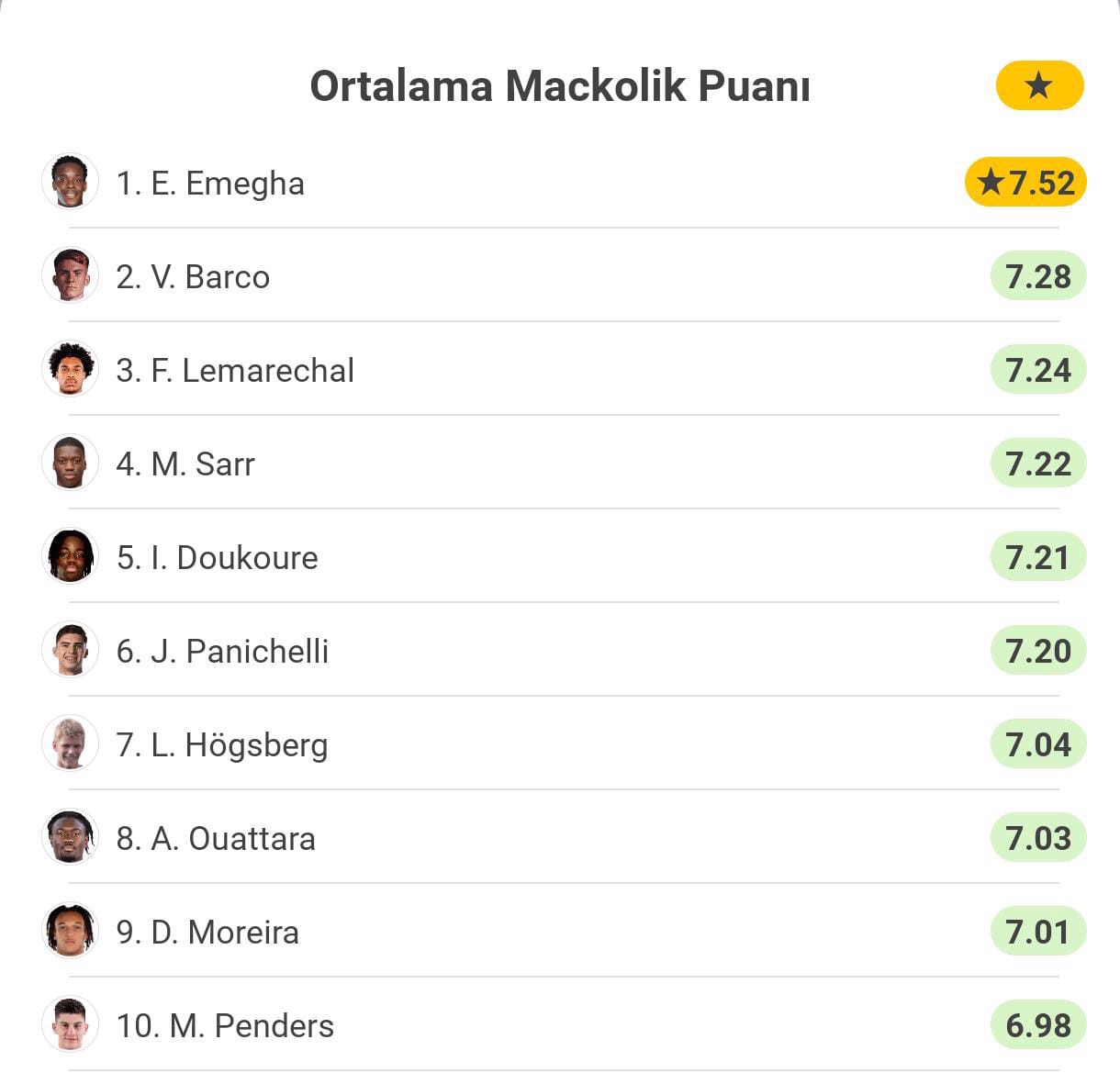Open L. Högsberg's player entry
The width and height of the screenshot is (1120, 1073).
pos(222,744)
